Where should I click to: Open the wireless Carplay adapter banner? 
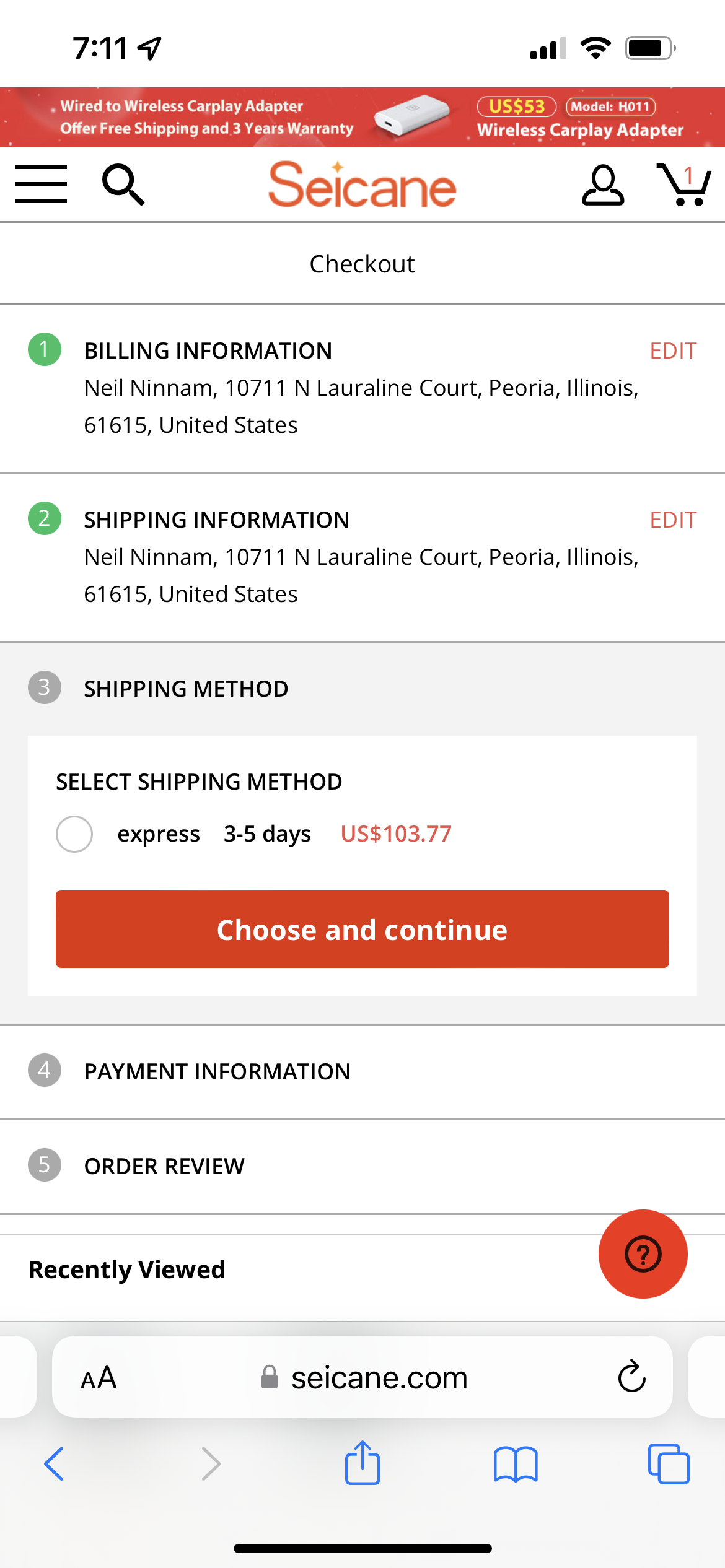tap(362, 117)
